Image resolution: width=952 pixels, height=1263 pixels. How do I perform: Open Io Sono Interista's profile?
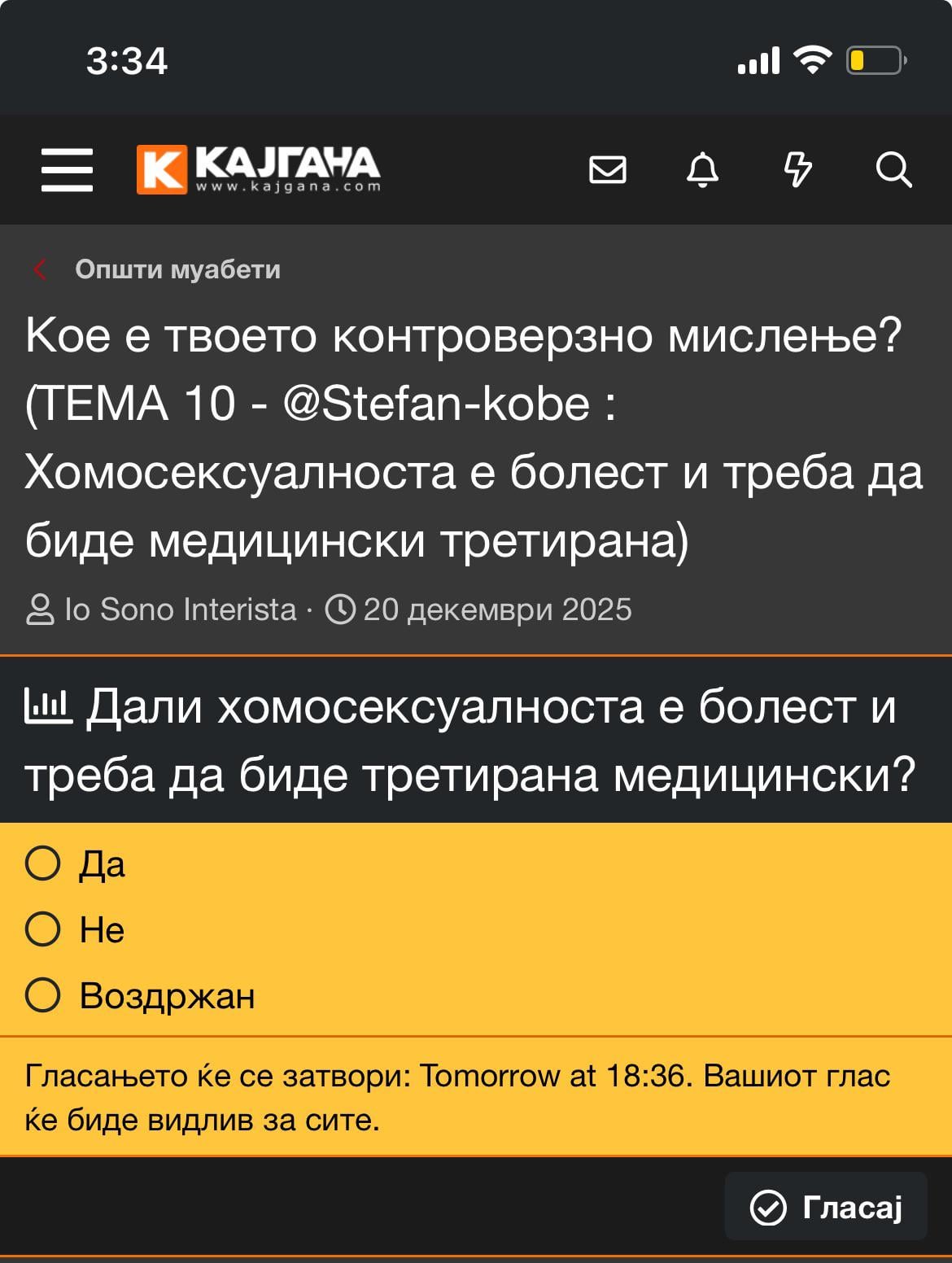pyautogui.click(x=180, y=610)
